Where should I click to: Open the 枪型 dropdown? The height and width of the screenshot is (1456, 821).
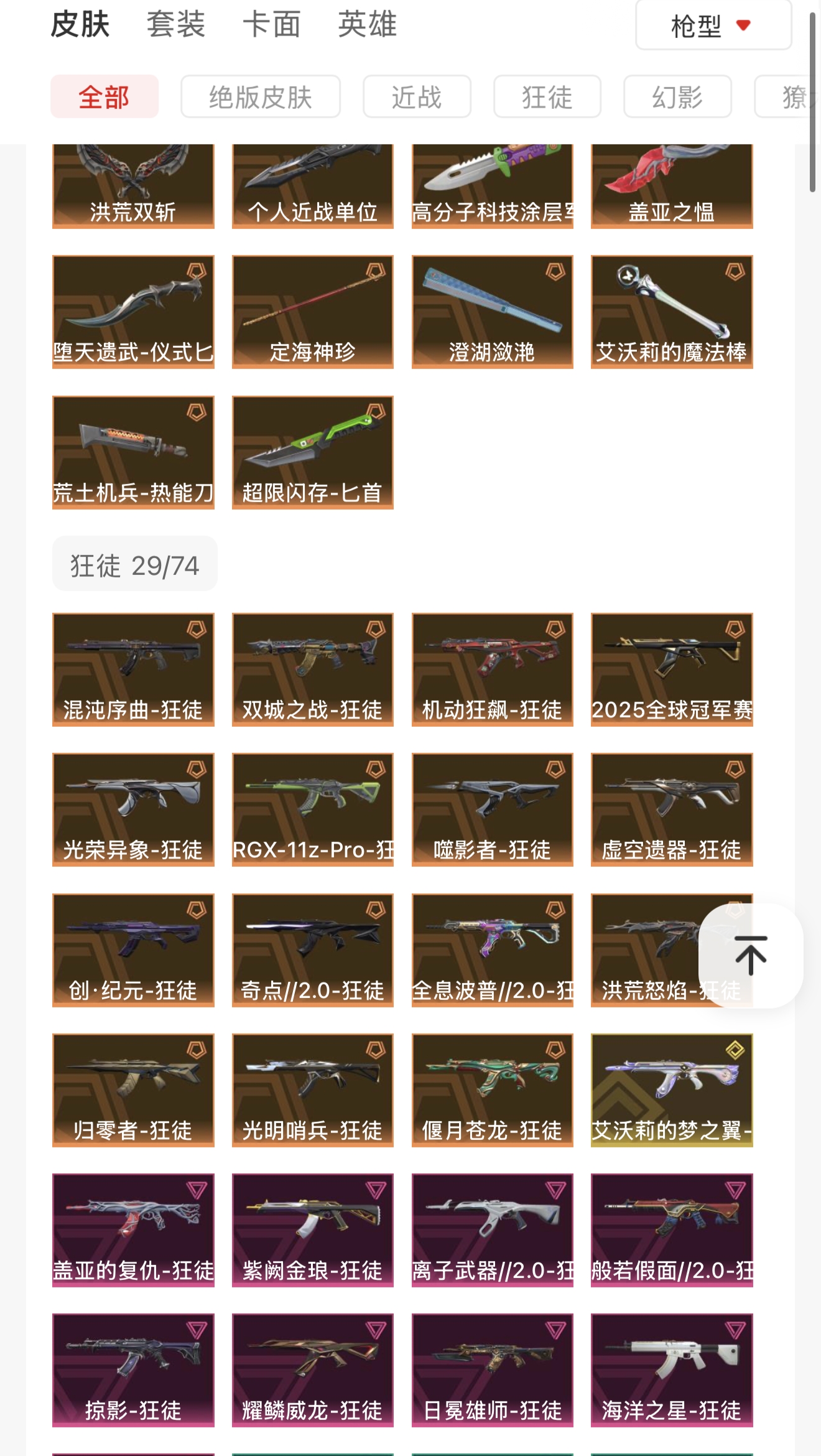pyautogui.click(x=713, y=26)
